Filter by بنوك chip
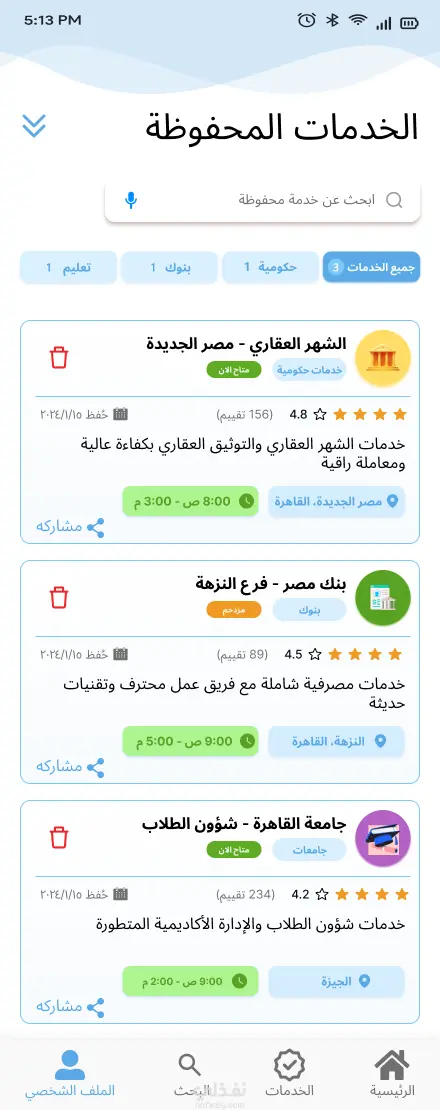 pyautogui.click(x=169, y=268)
